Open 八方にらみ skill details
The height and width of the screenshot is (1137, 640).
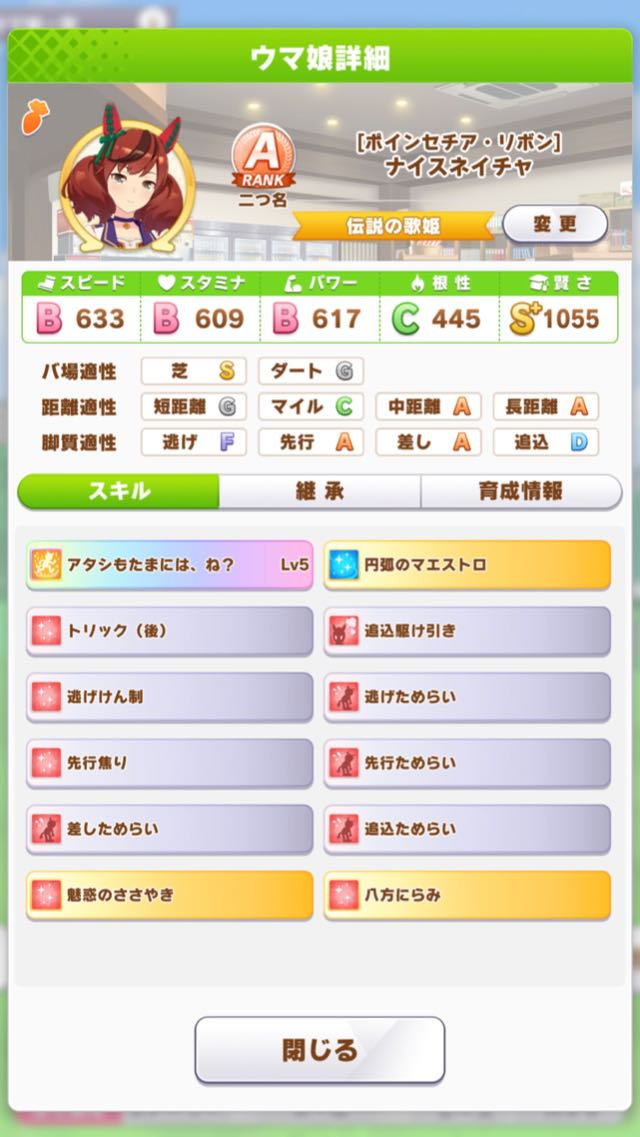467,896
